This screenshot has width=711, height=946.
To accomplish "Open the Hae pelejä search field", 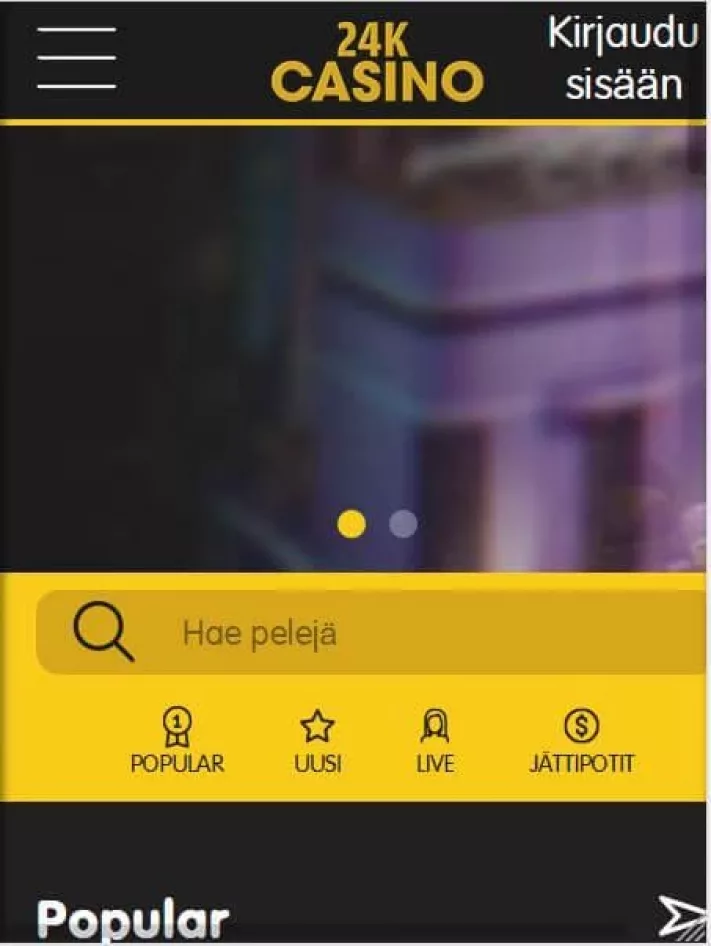I will pos(400,633).
